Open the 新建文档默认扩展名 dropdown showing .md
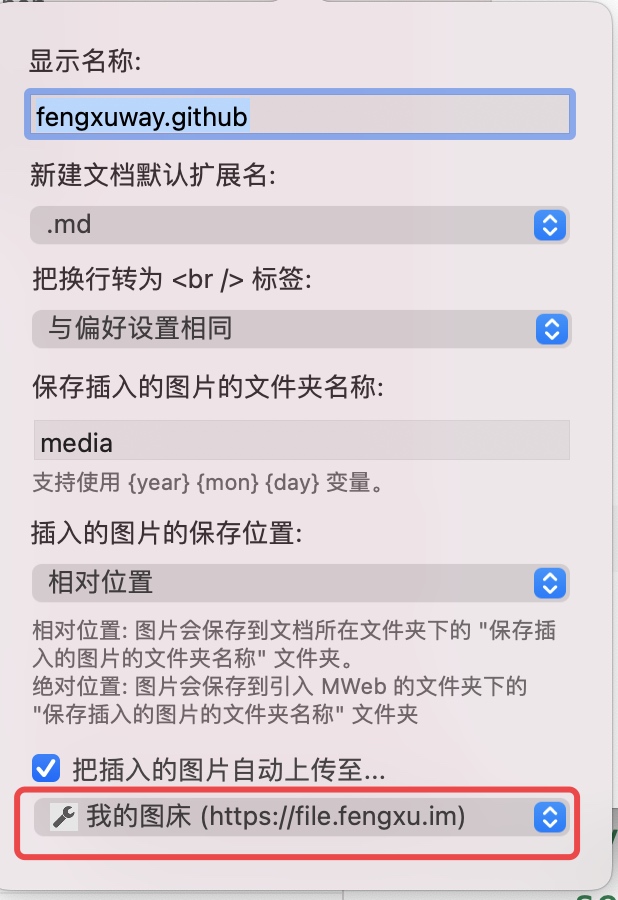618x900 pixels. point(300,224)
